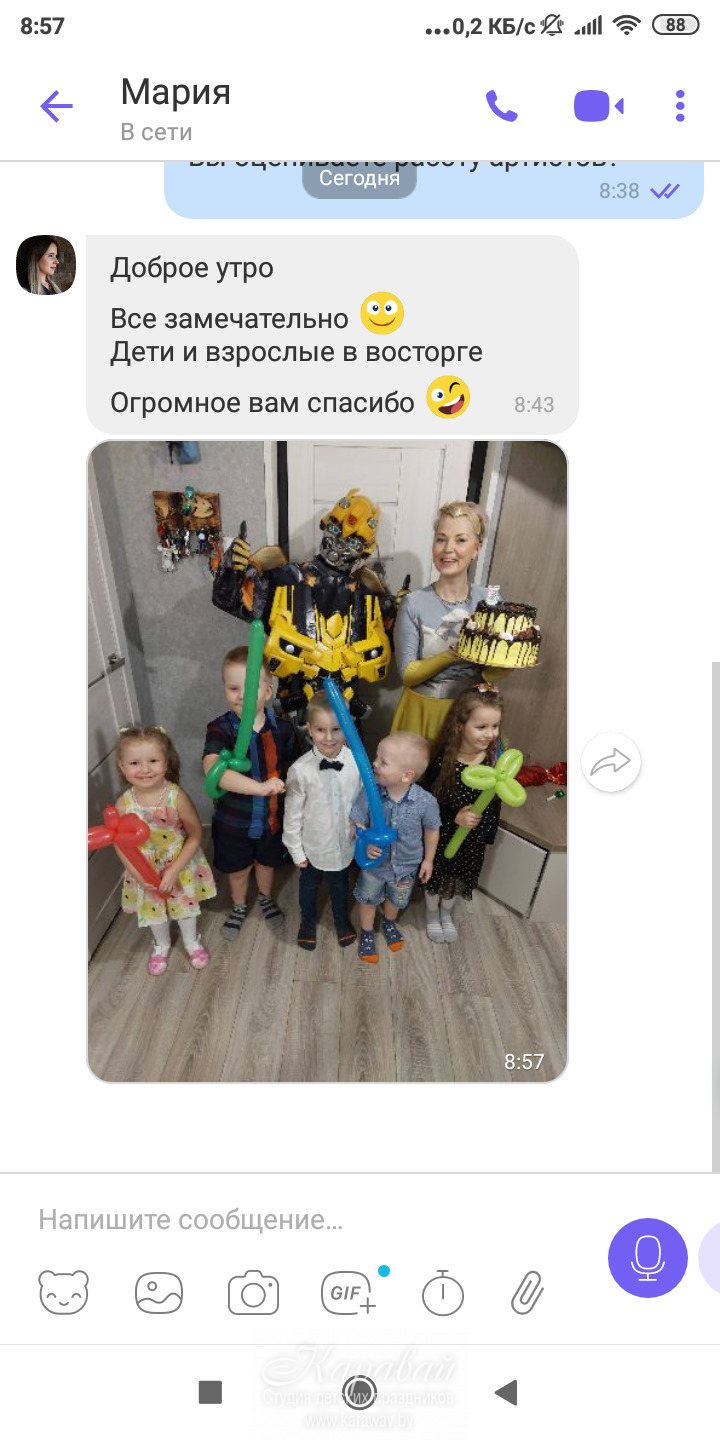Forward the photo using the share arrow

(610, 763)
